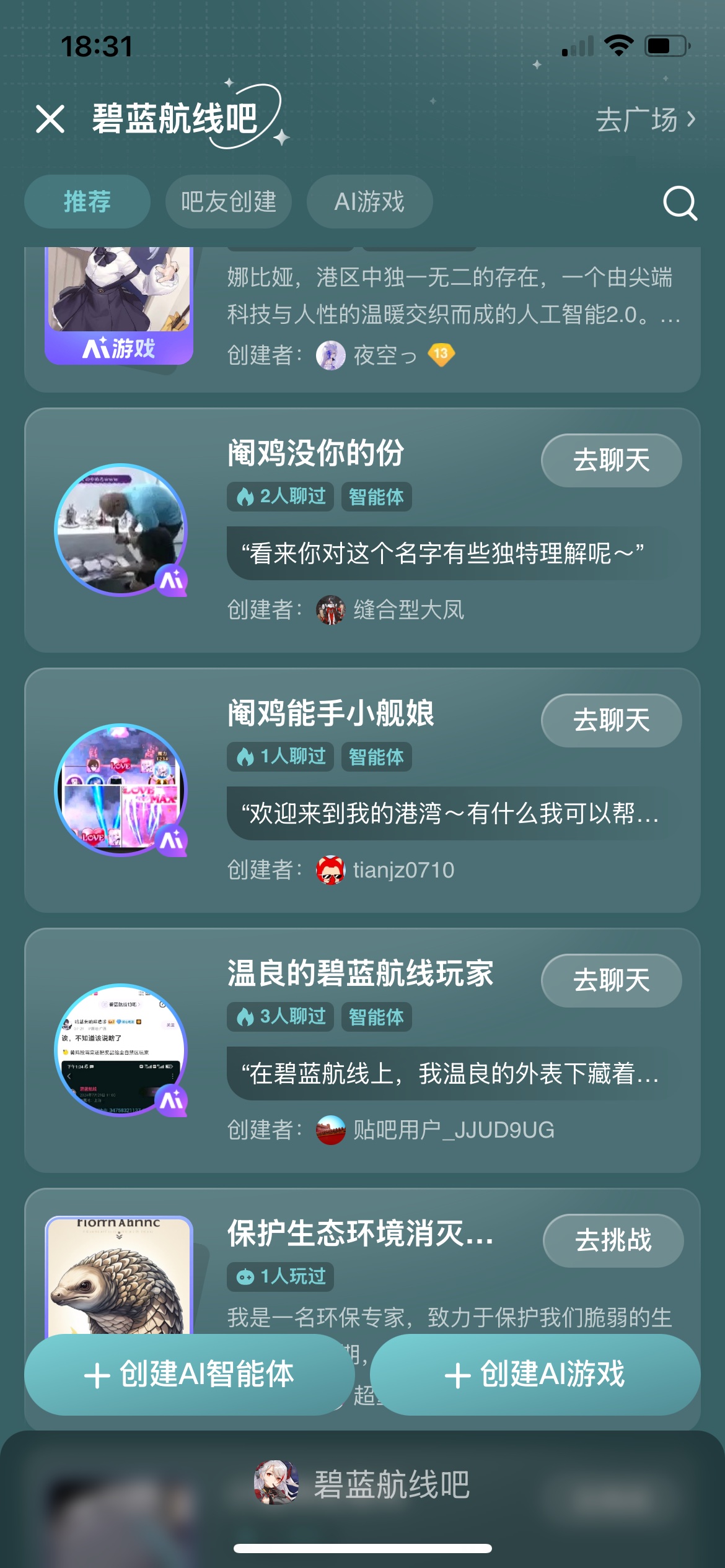Open the 阉鸡没你的份 agent avatar
This screenshot has height=1568, width=725.
pos(121,530)
